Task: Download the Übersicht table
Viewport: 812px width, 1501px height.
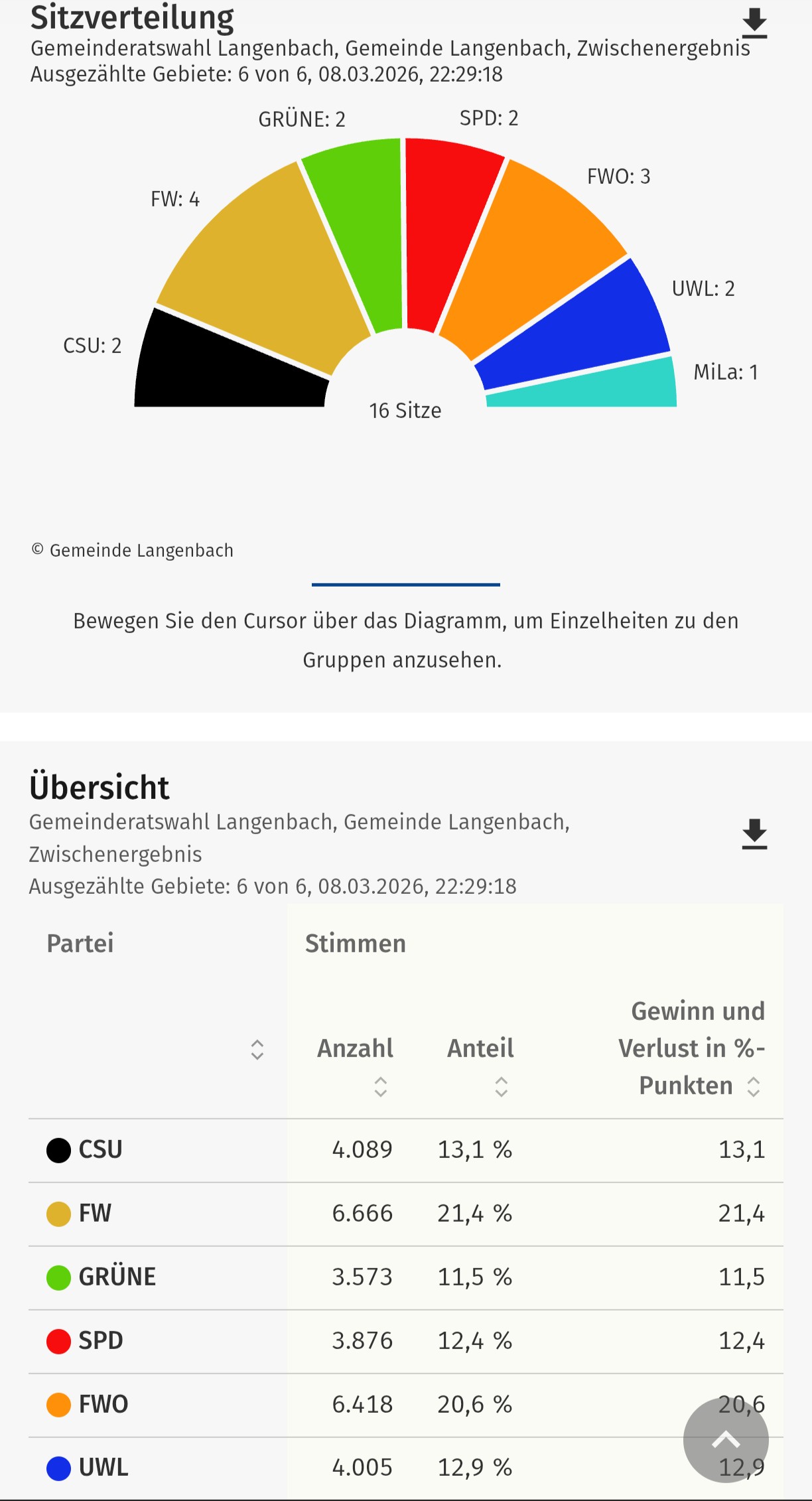Action: [x=754, y=834]
